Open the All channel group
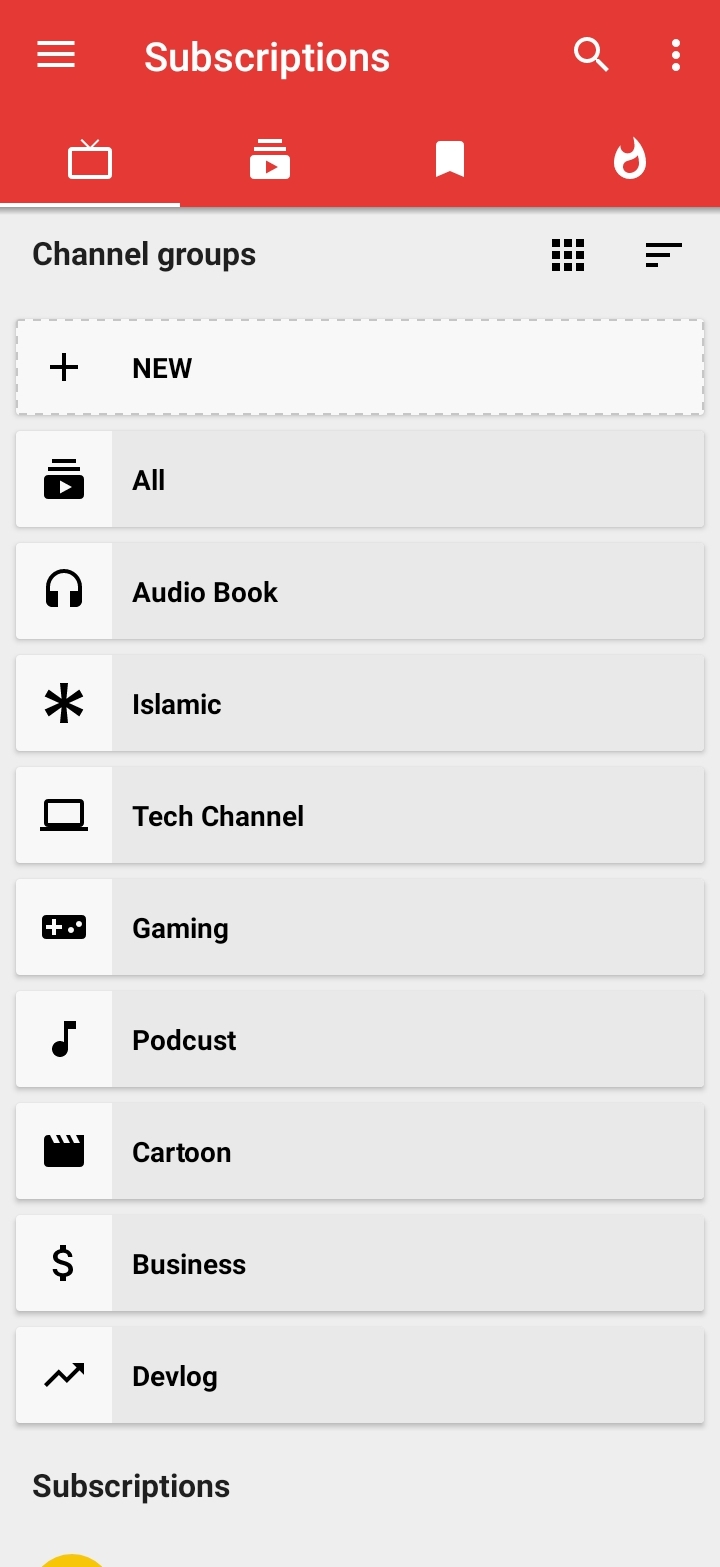720x1567 pixels. click(360, 480)
